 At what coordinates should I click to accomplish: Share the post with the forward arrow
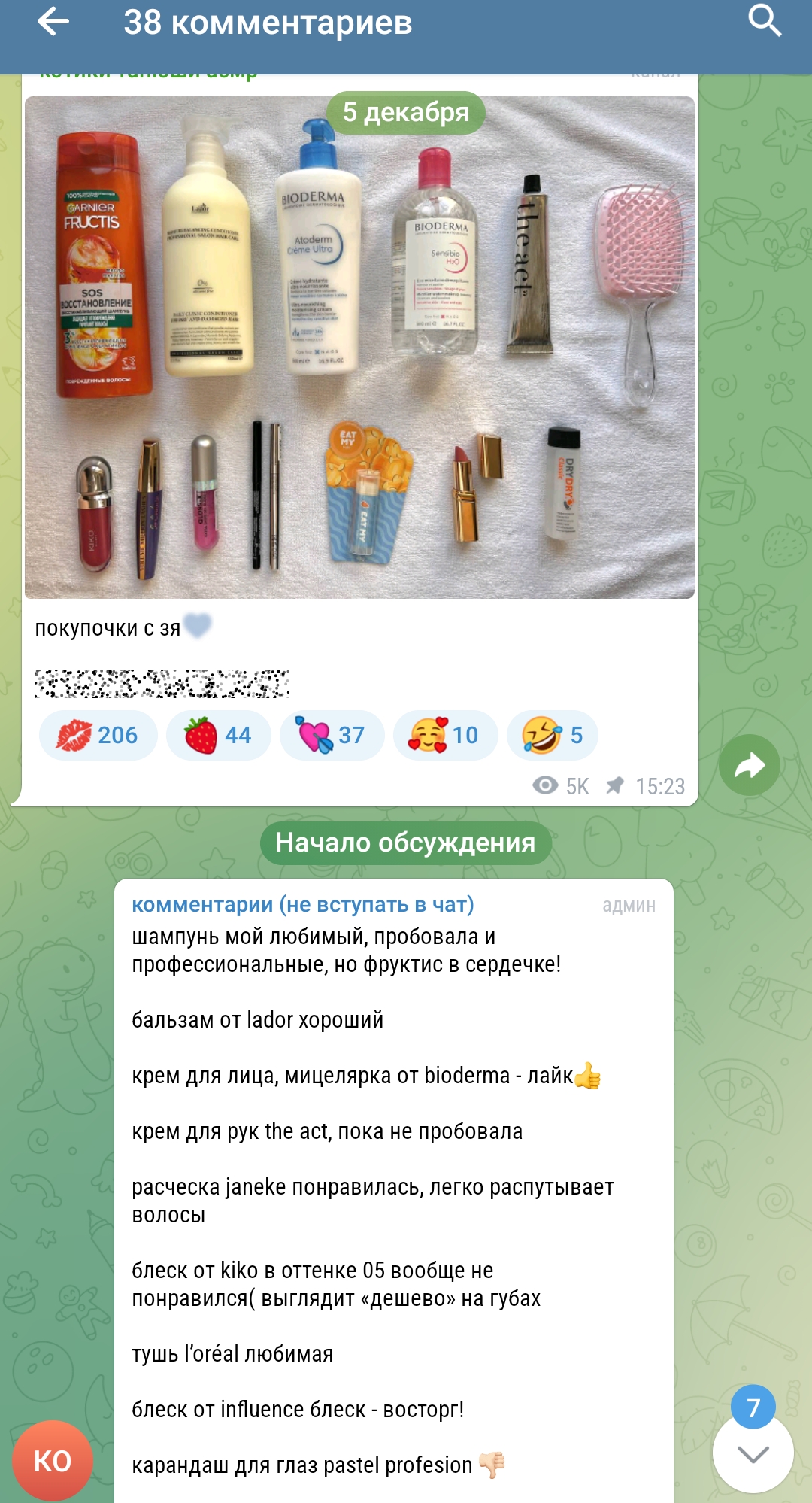(x=749, y=766)
